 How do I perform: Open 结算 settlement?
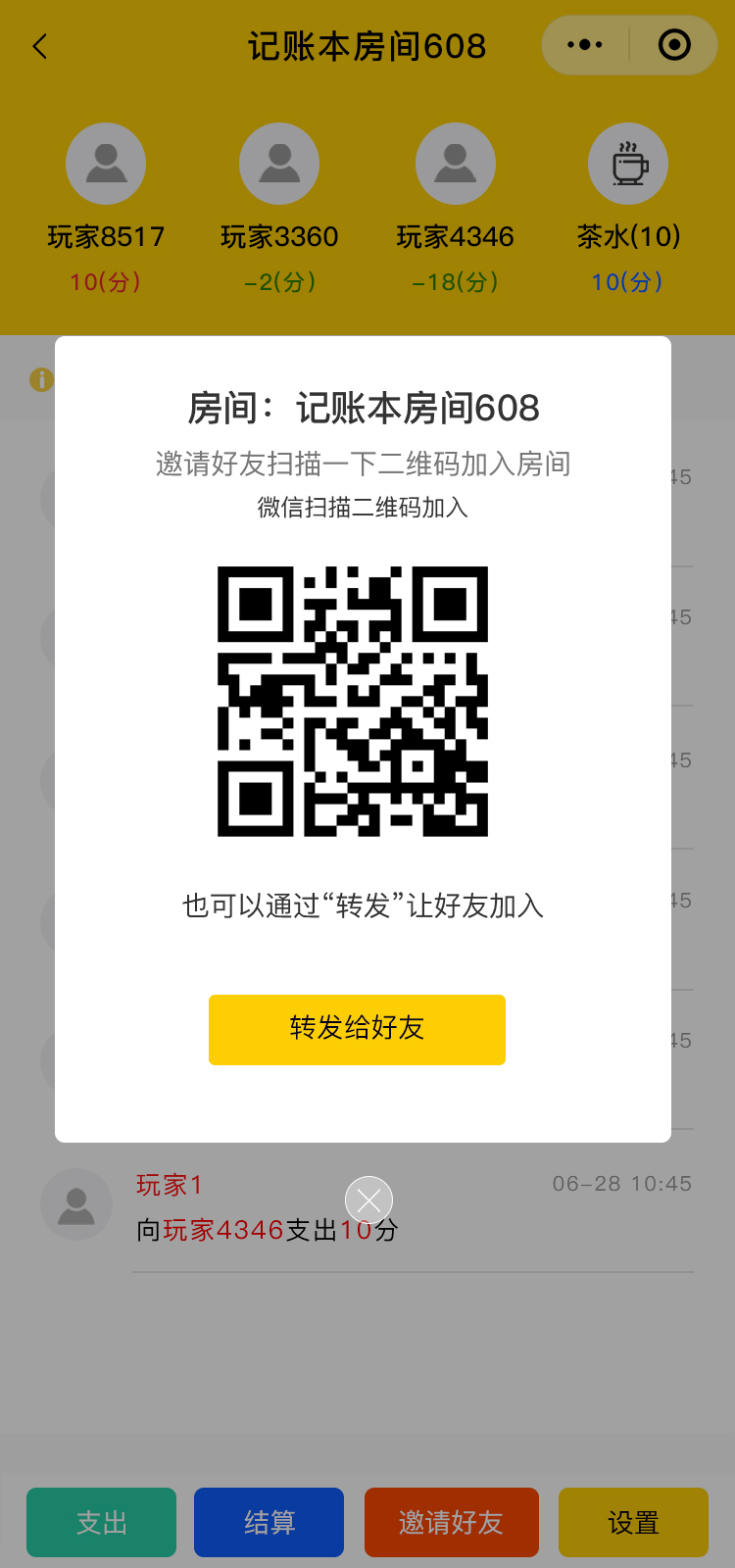[x=269, y=1522]
